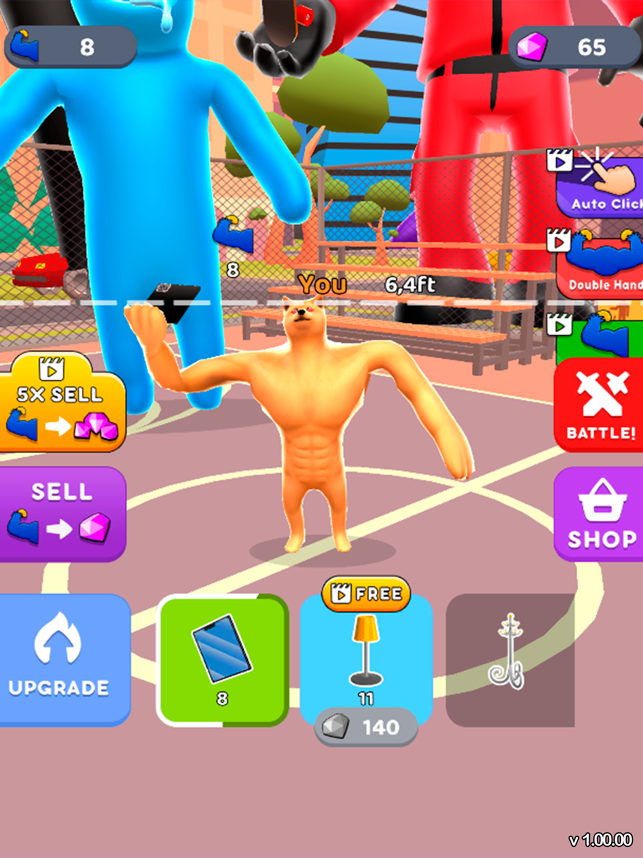
Task: Start a fight with BATTLE!
Action: click(x=599, y=404)
